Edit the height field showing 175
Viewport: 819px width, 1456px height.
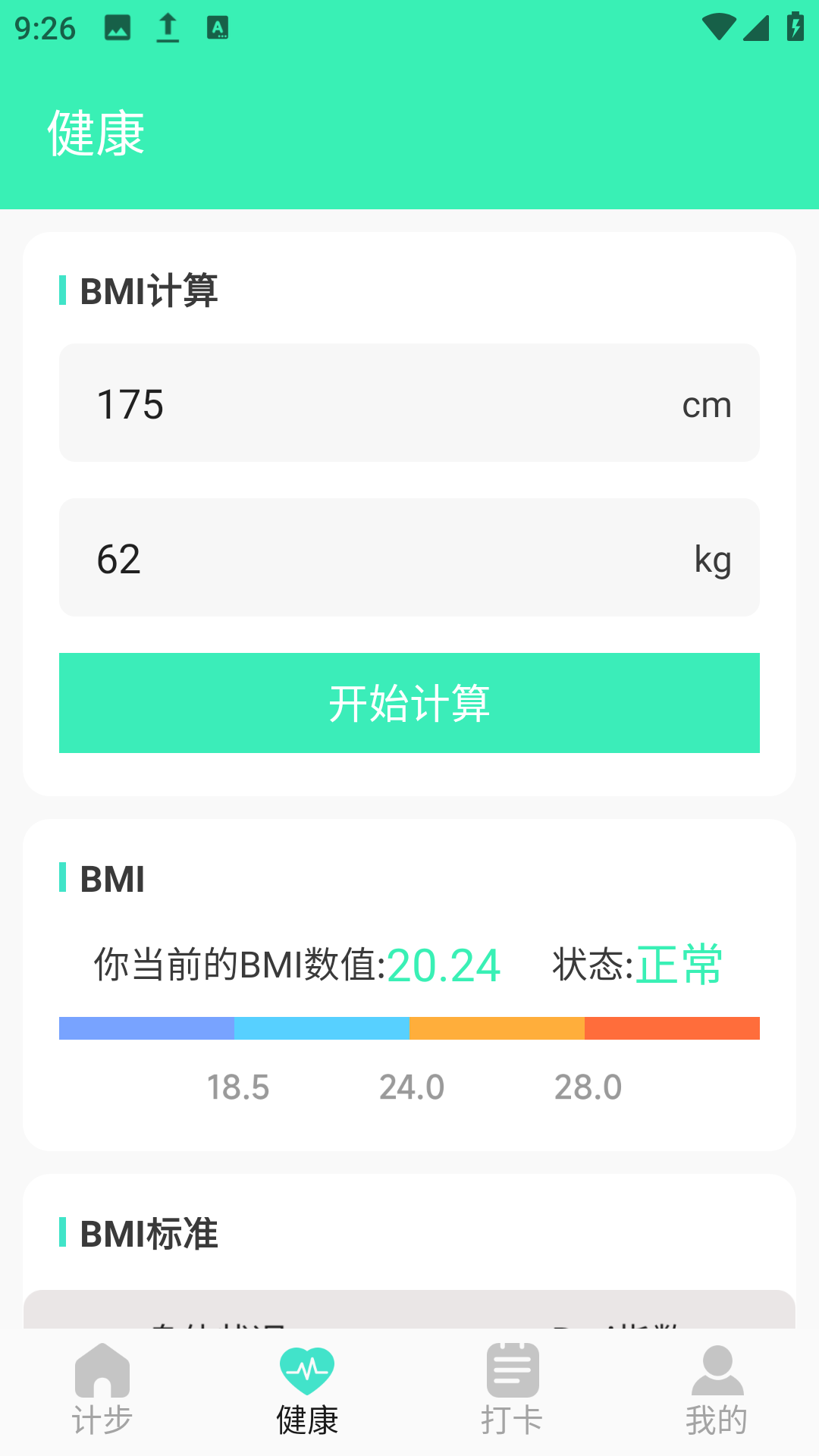379,403
